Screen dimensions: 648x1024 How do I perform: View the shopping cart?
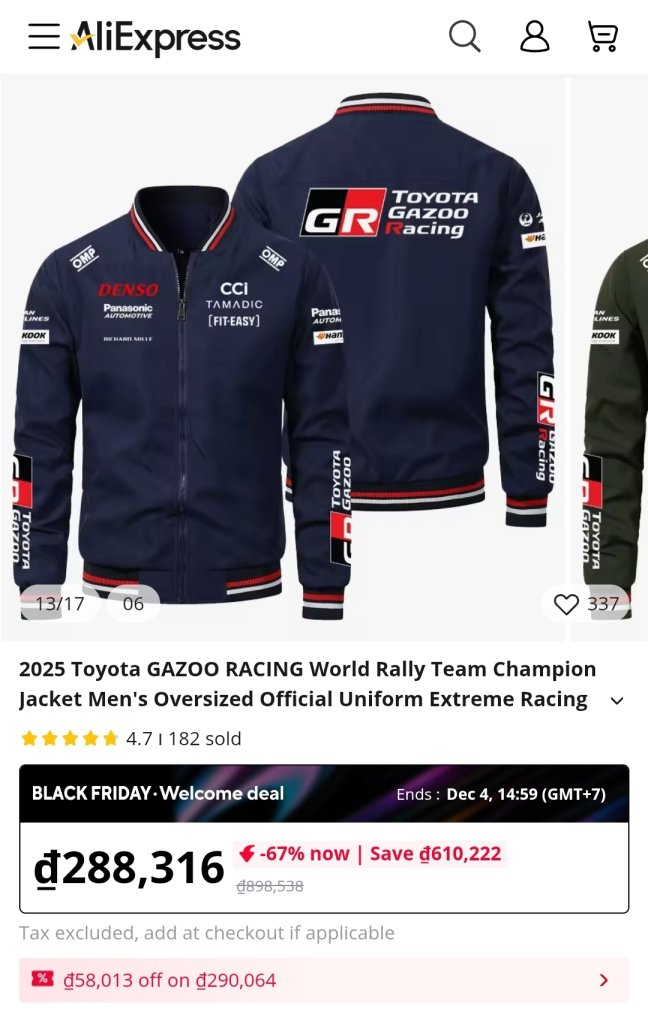(x=603, y=37)
